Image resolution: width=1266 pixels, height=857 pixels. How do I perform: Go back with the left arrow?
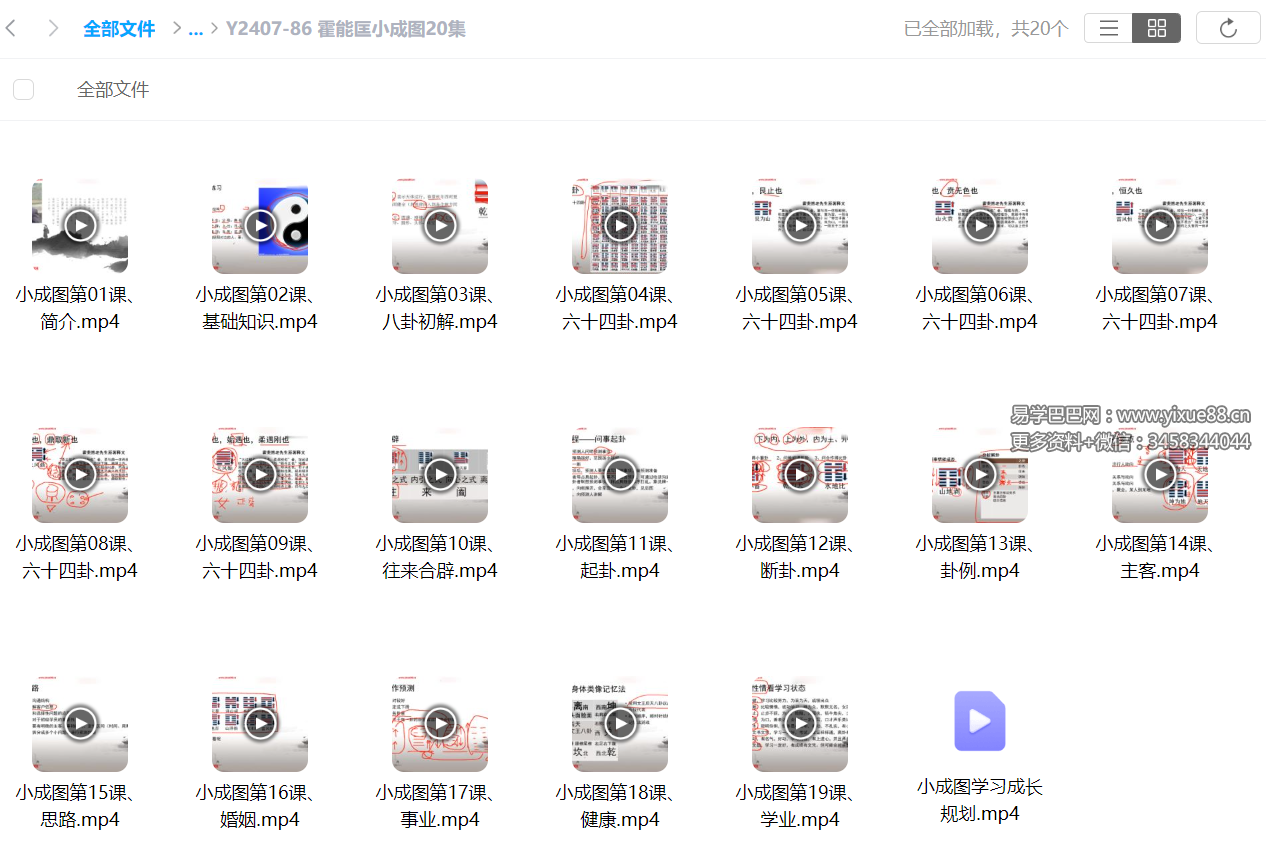click(11, 28)
